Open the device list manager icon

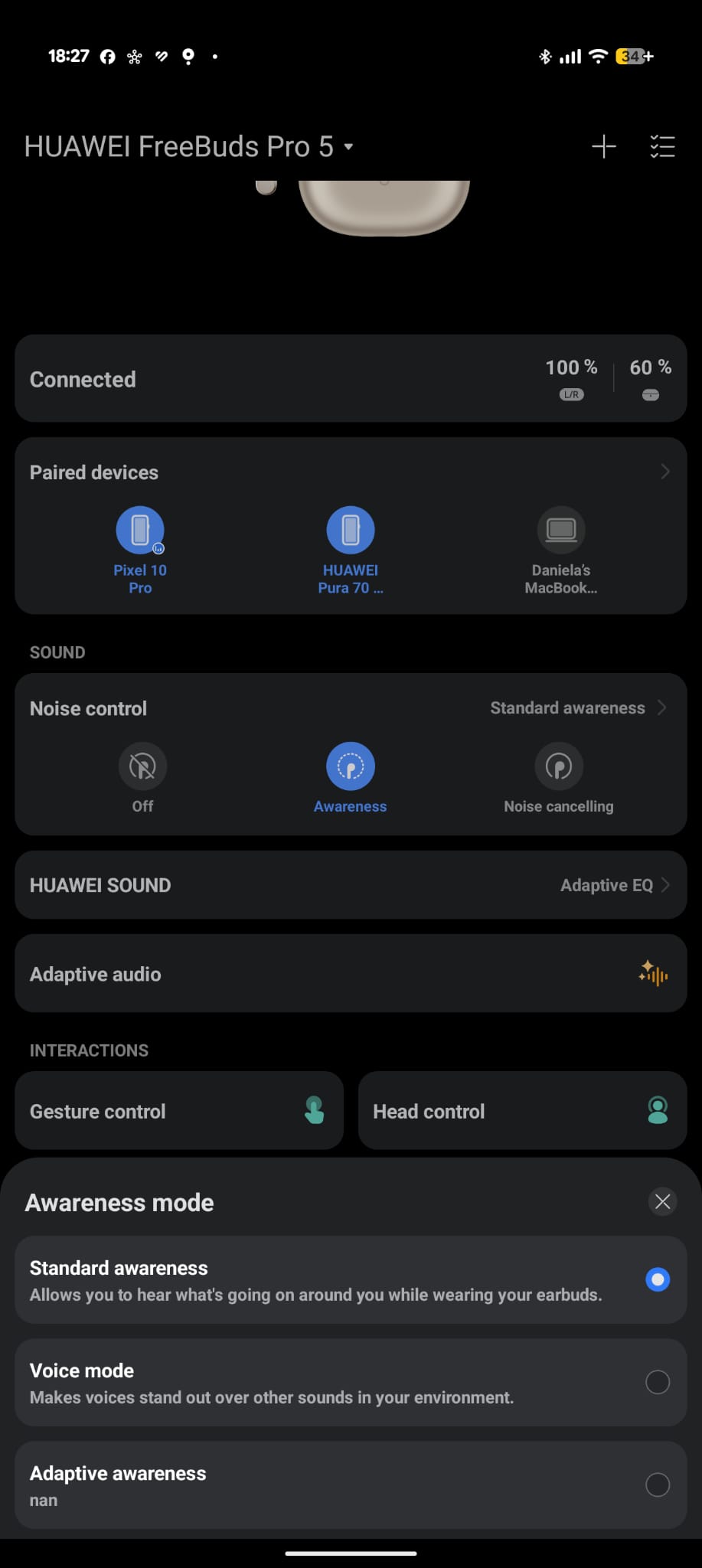coord(662,146)
